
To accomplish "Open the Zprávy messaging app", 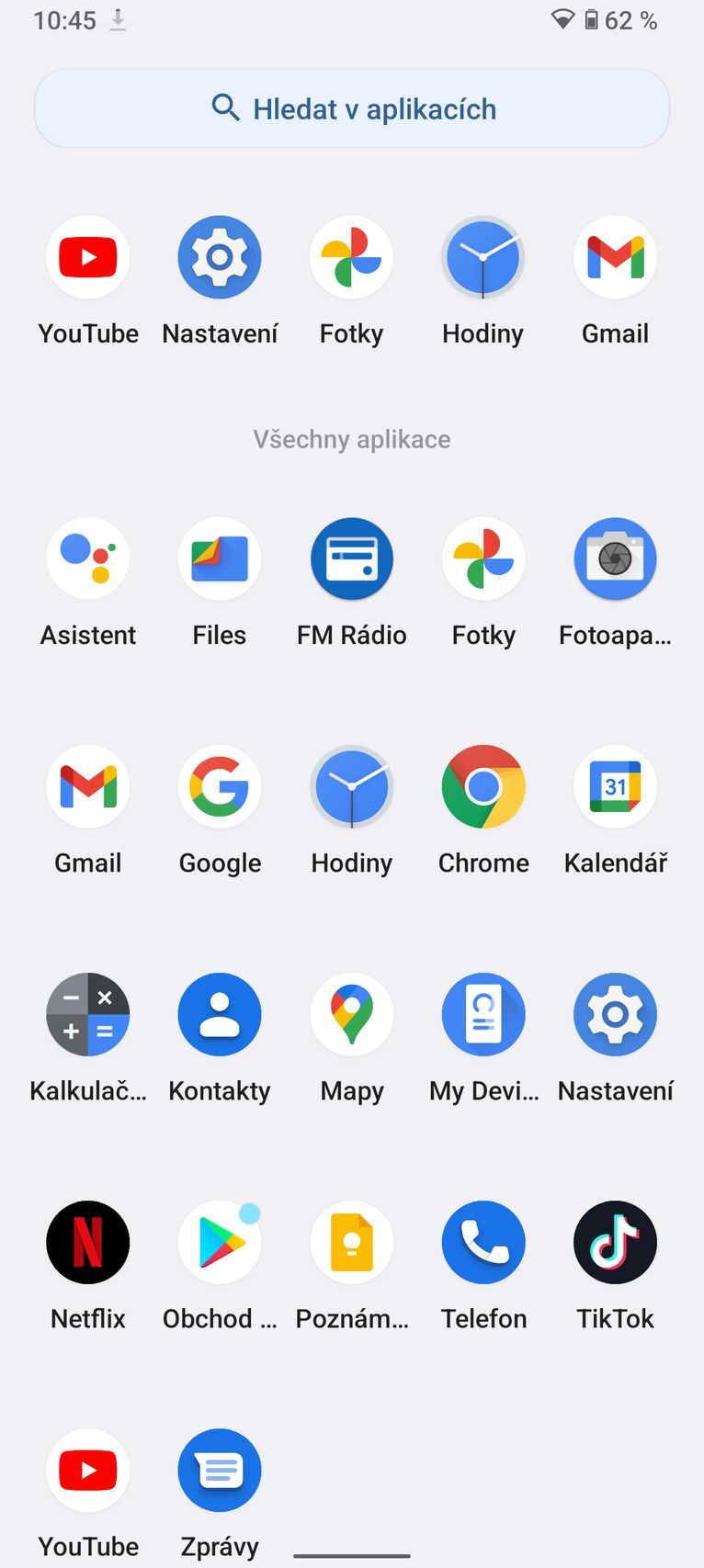I will point(219,1470).
